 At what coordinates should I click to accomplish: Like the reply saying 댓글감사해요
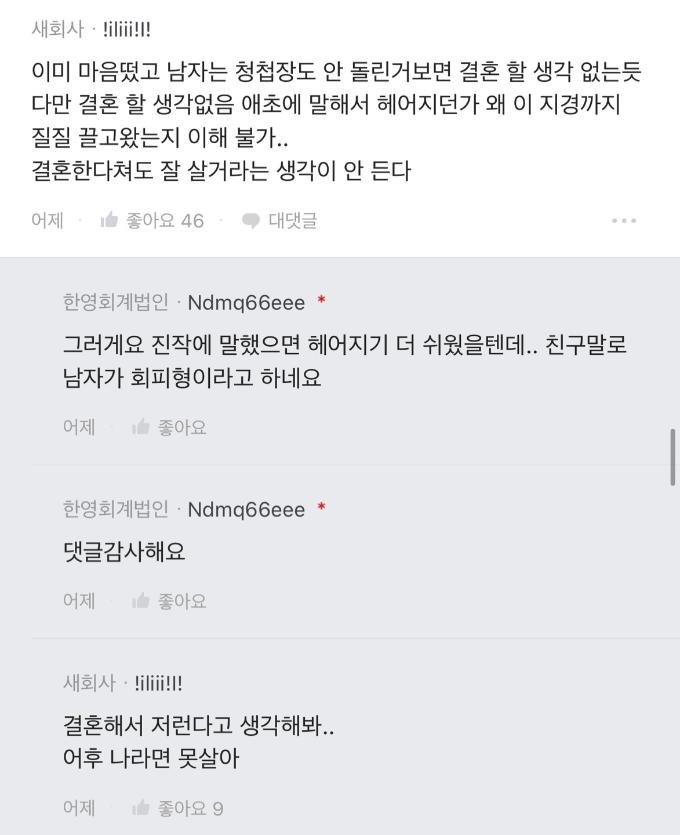(169, 601)
